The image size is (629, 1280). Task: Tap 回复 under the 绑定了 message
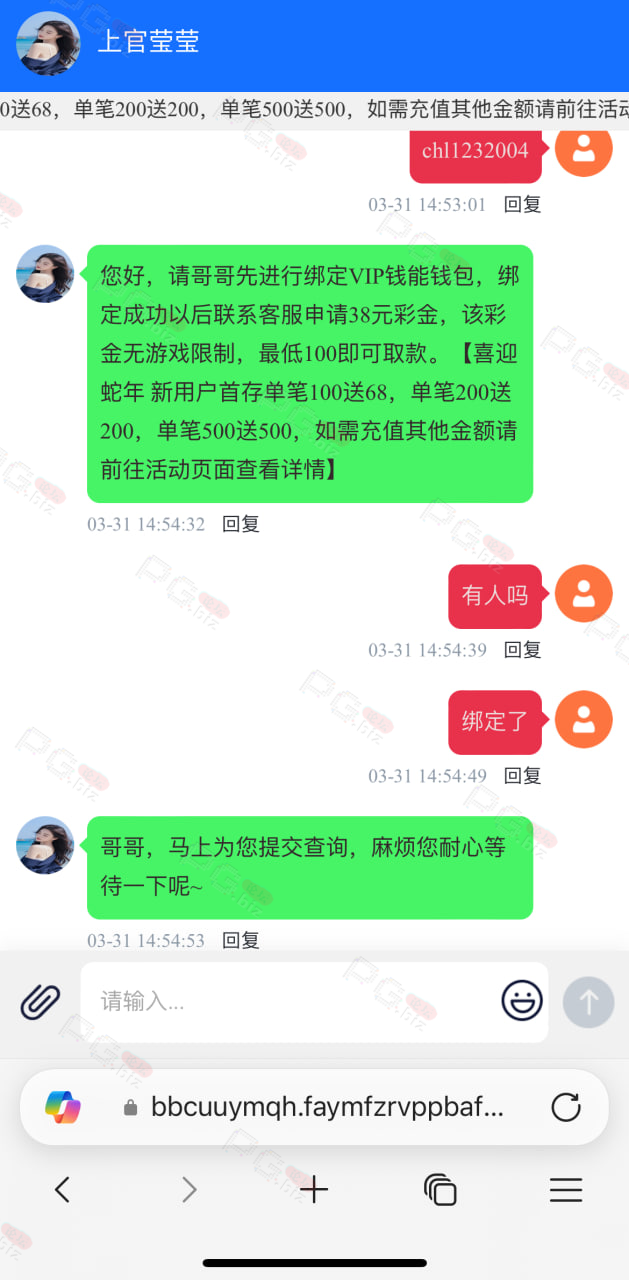(523, 776)
